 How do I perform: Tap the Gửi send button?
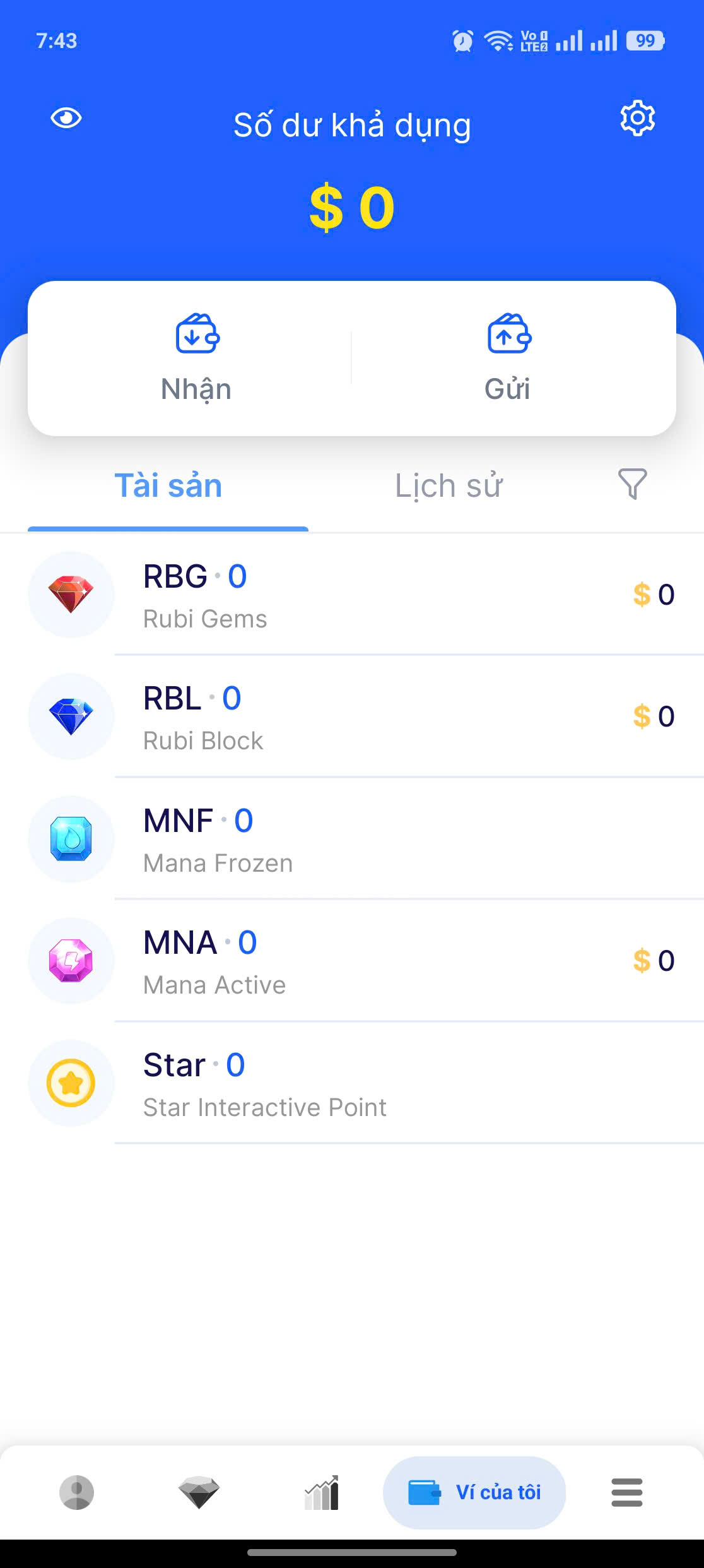pos(508,358)
